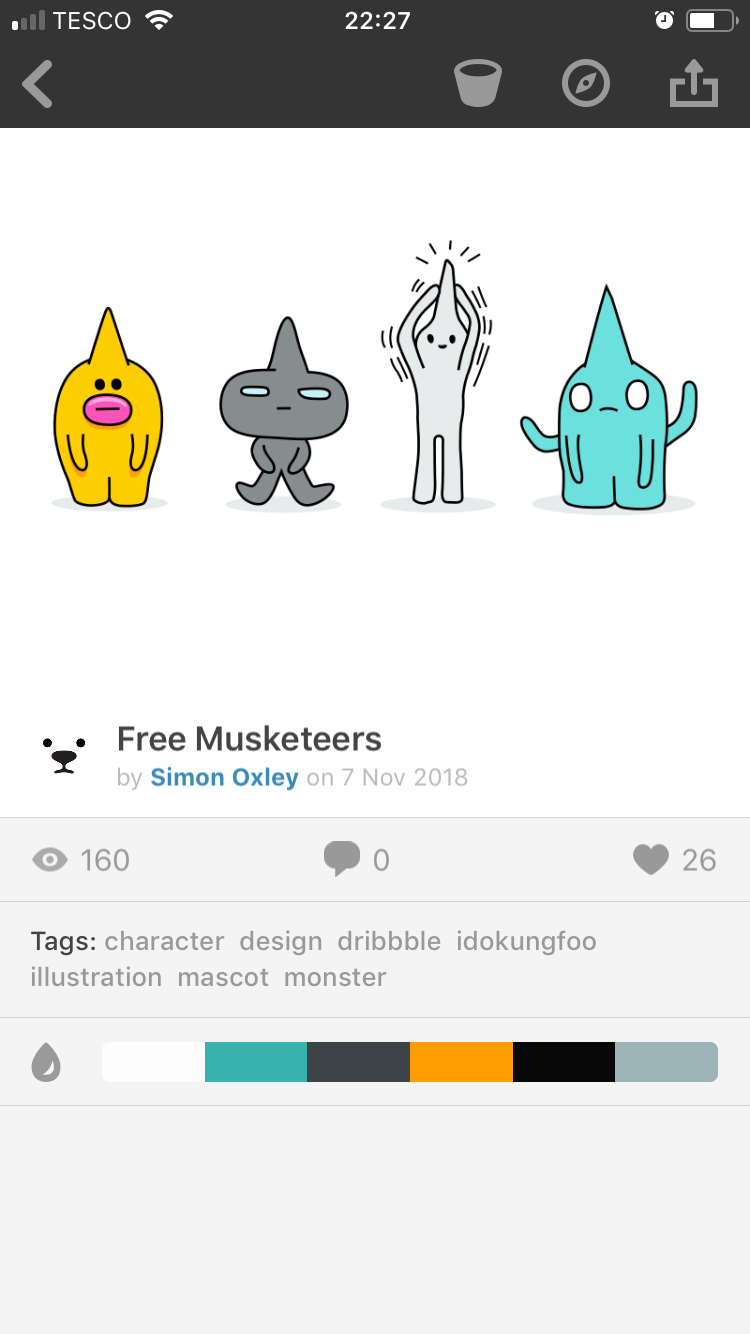Share the Free Musketeers shot
Image resolution: width=750 pixels, height=1334 pixels.
[x=694, y=84]
